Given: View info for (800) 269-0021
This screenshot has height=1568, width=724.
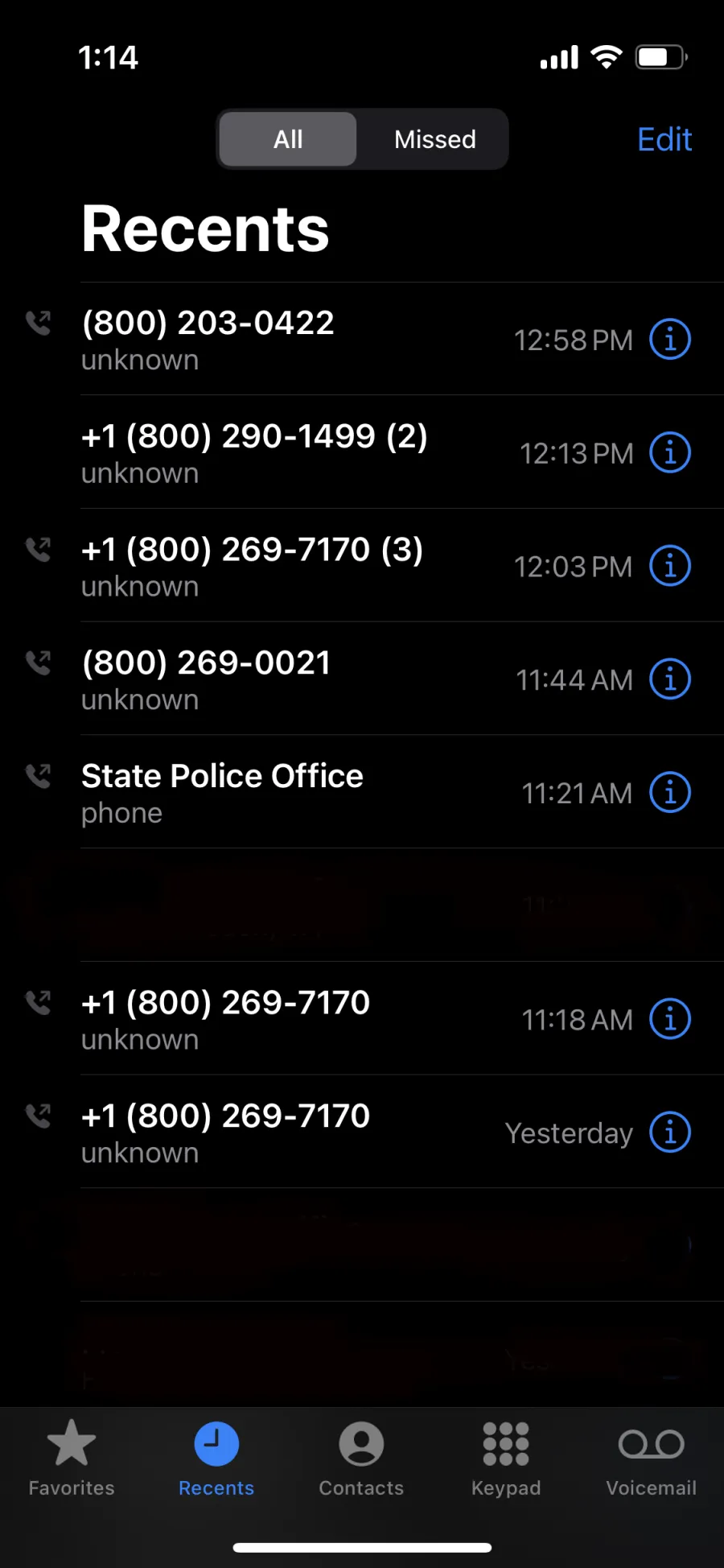Looking at the screenshot, I should (670, 679).
